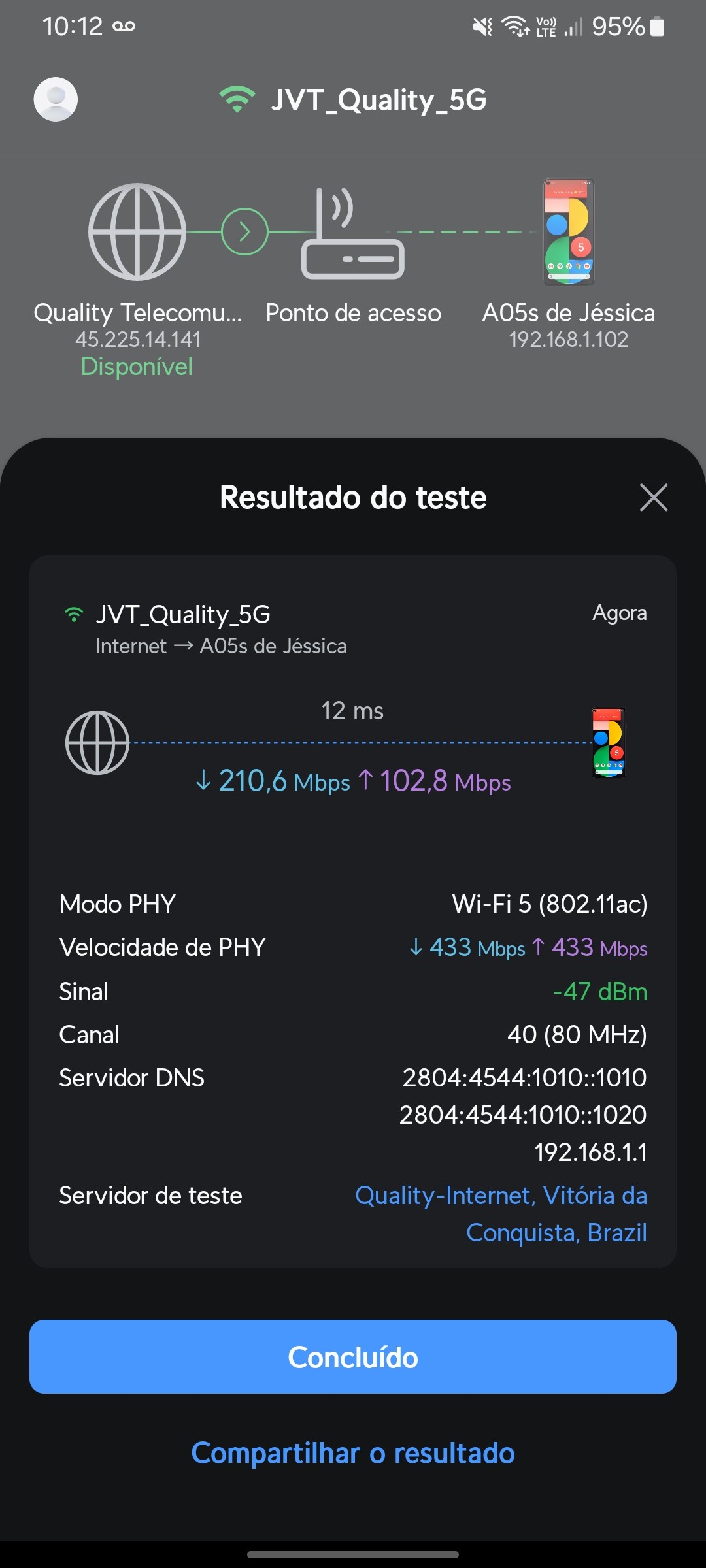Close the Resultado do teste sheet

tap(654, 497)
